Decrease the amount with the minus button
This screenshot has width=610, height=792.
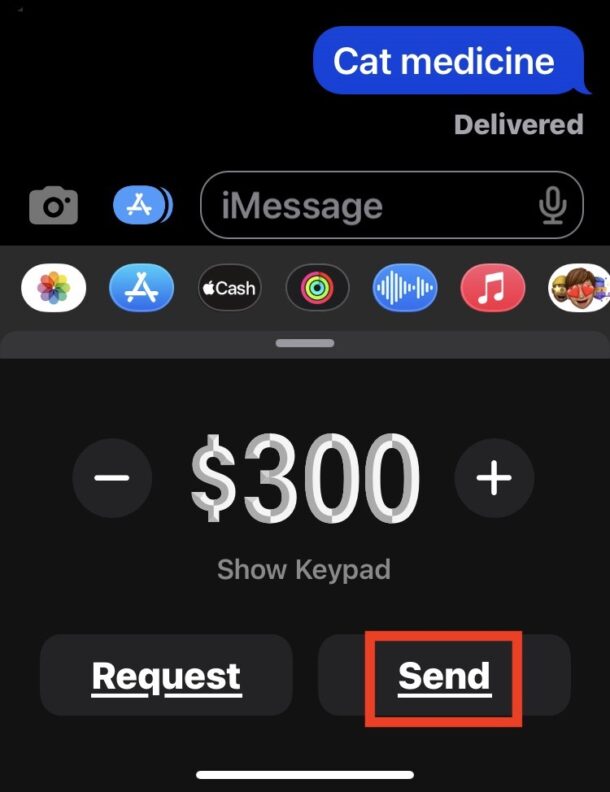(x=112, y=477)
